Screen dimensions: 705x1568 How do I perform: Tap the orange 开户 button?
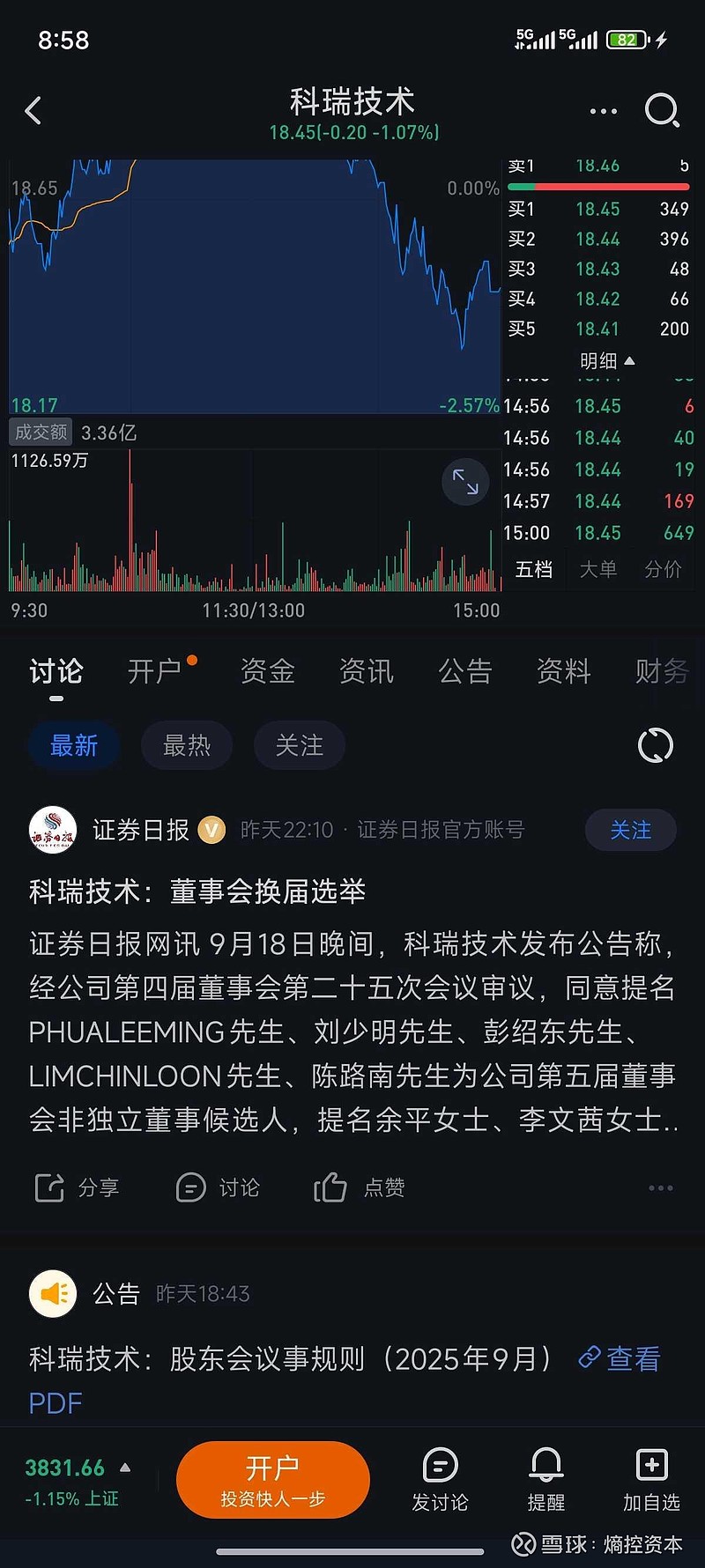tap(273, 1480)
